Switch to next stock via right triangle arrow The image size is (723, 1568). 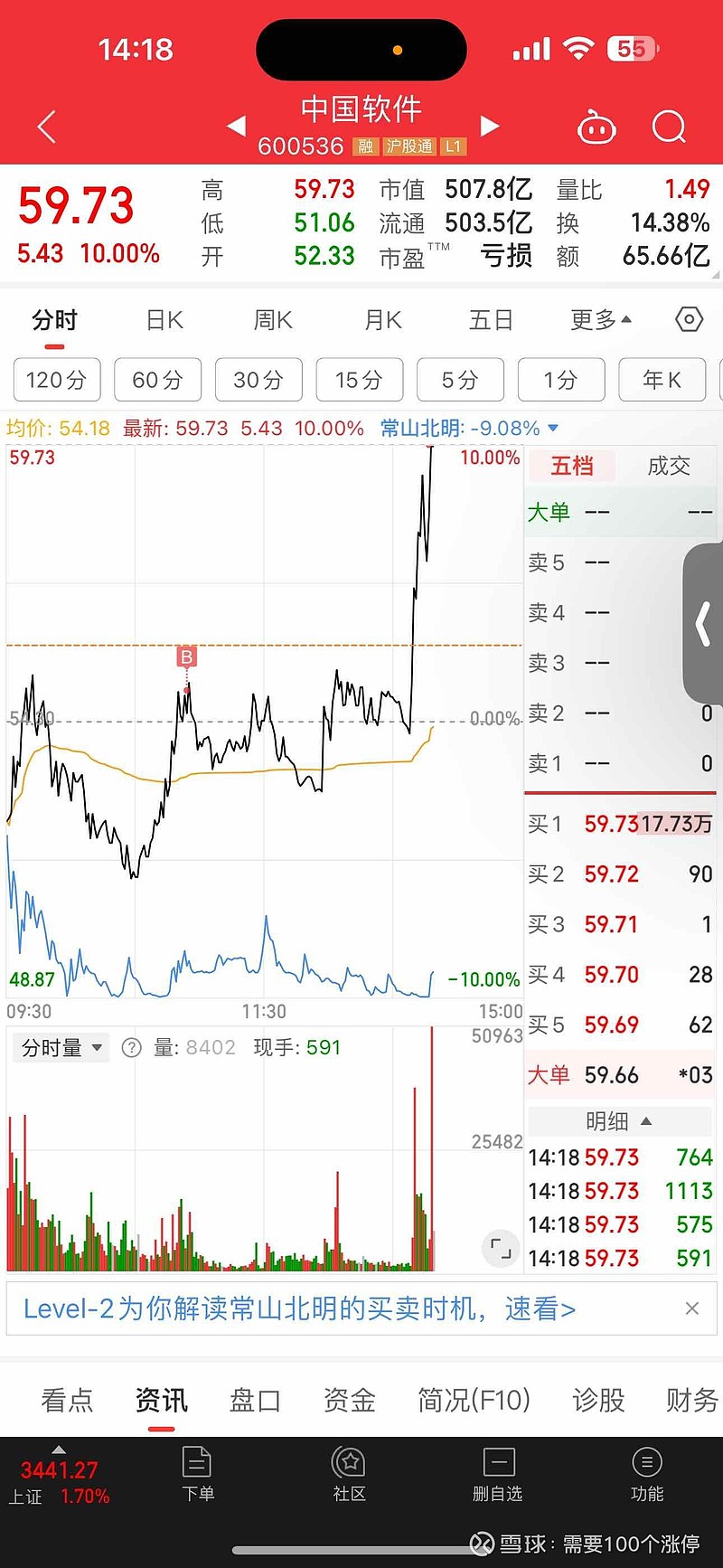pos(489,127)
